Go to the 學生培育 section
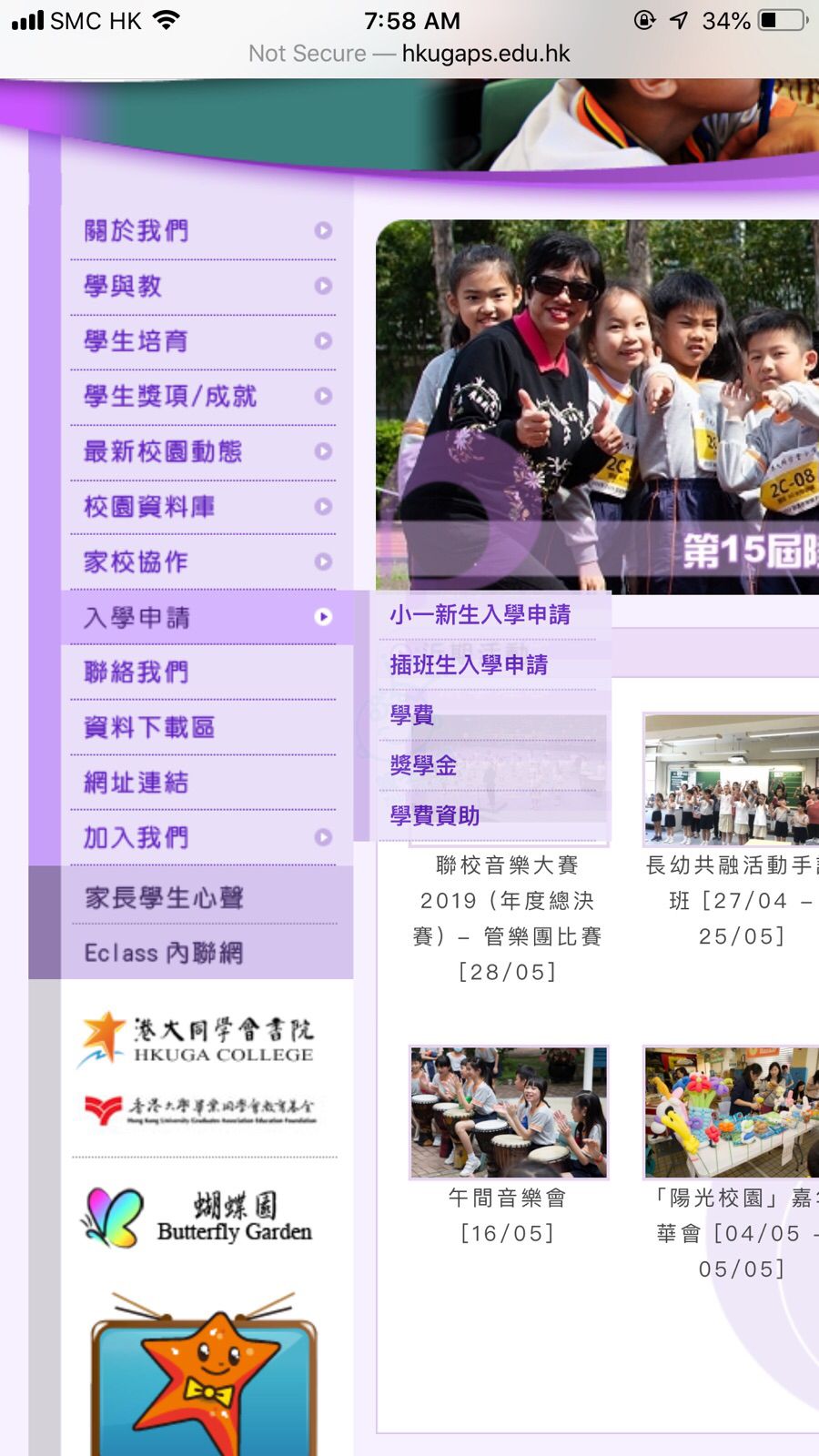This screenshot has height=1456, width=819. pyautogui.click(x=136, y=341)
